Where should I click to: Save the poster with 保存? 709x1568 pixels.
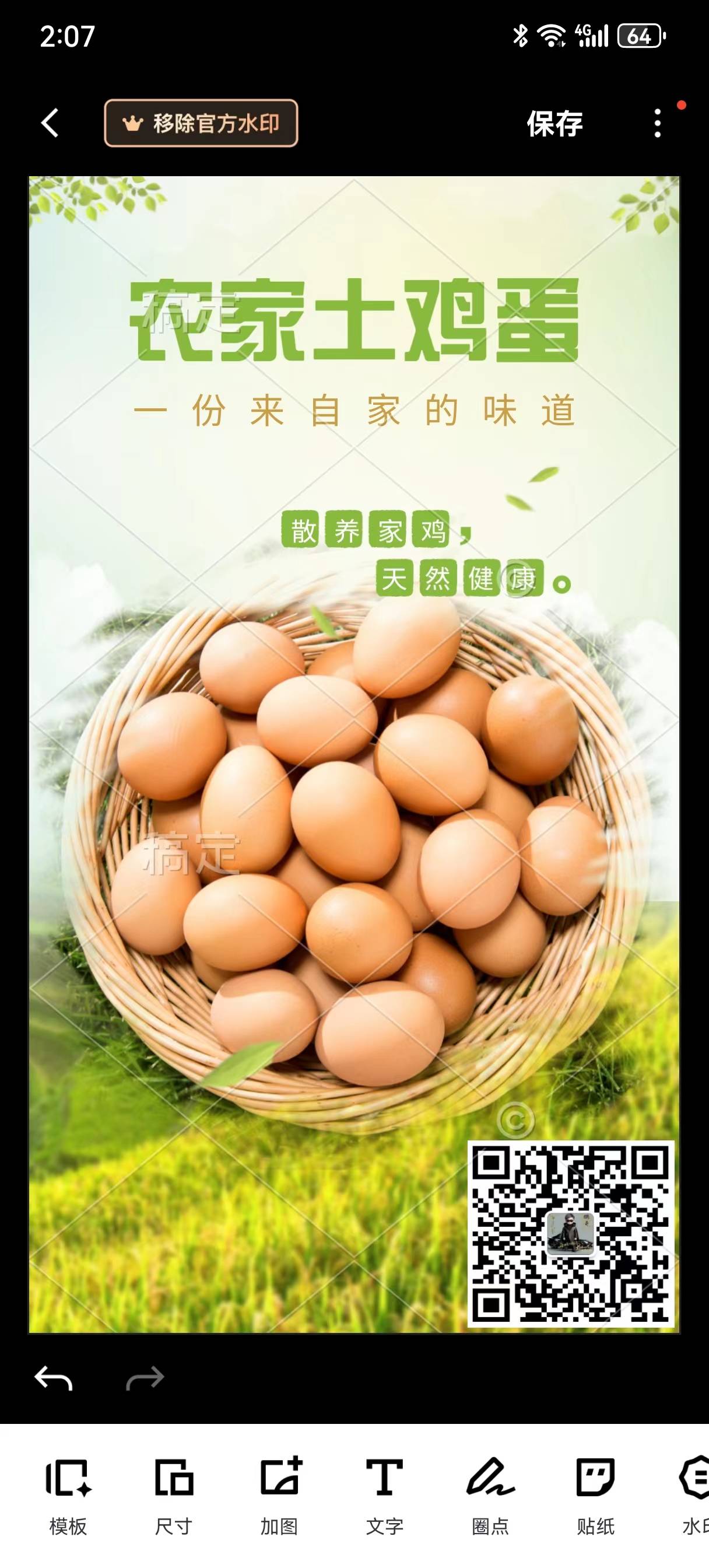point(554,124)
